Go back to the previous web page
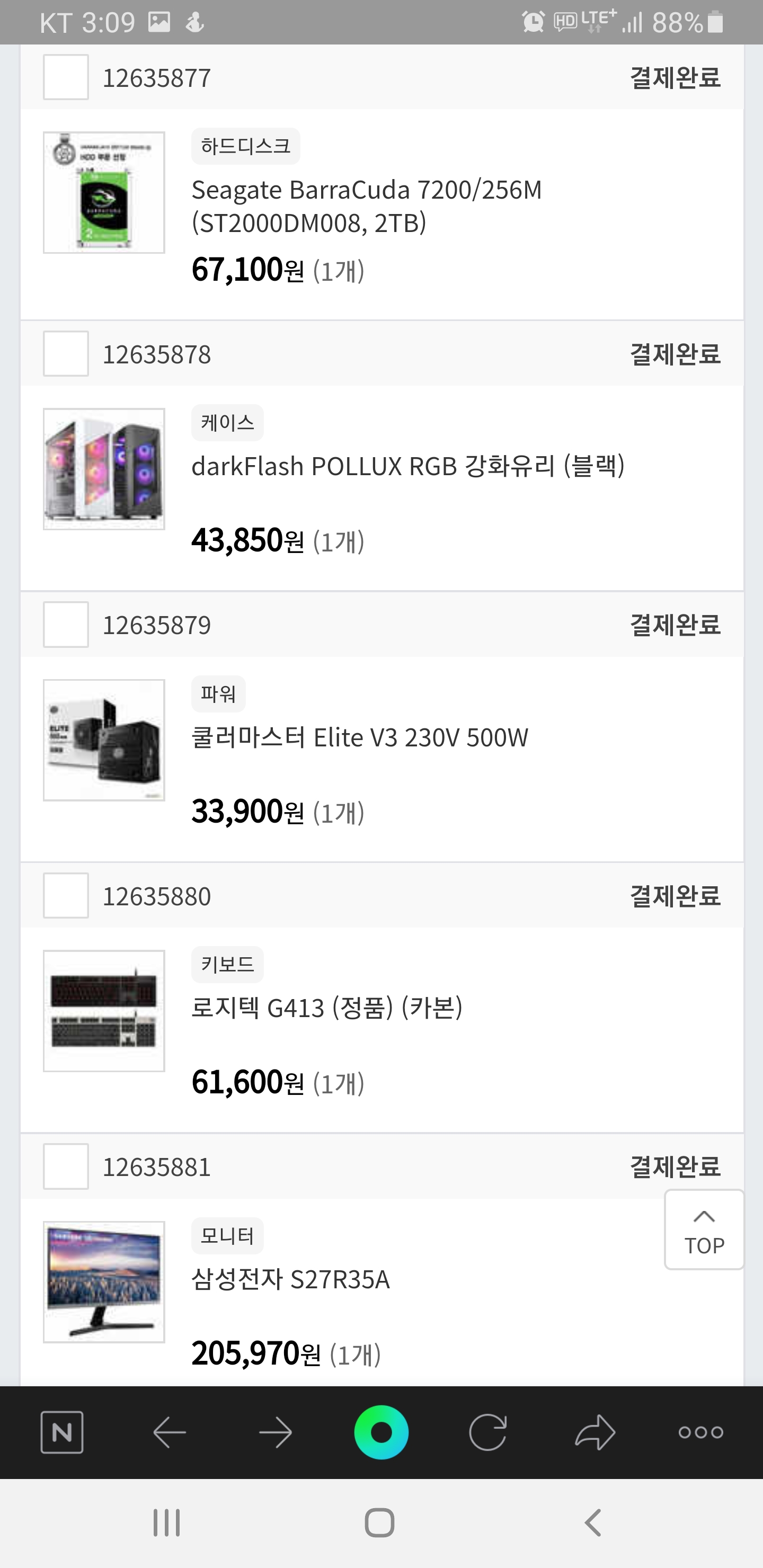The image size is (763, 1568). point(169,1432)
